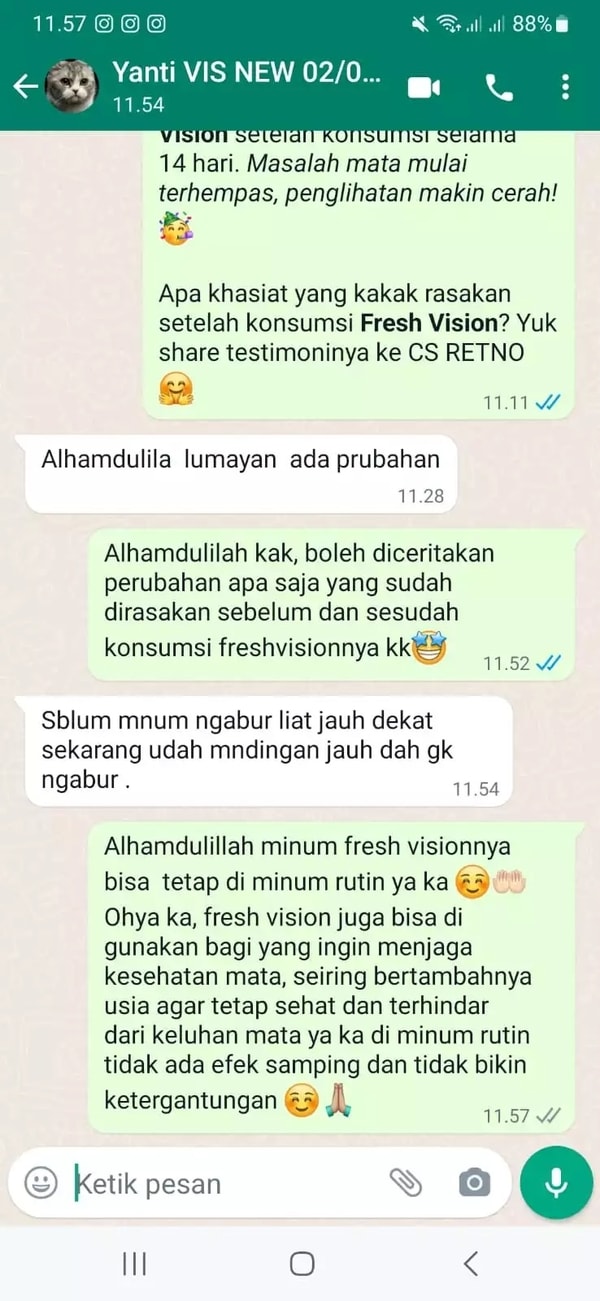Screen dimensions: 600x1301
Task: Attach a file with the paperclip
Action: (x=405, y=1183)
